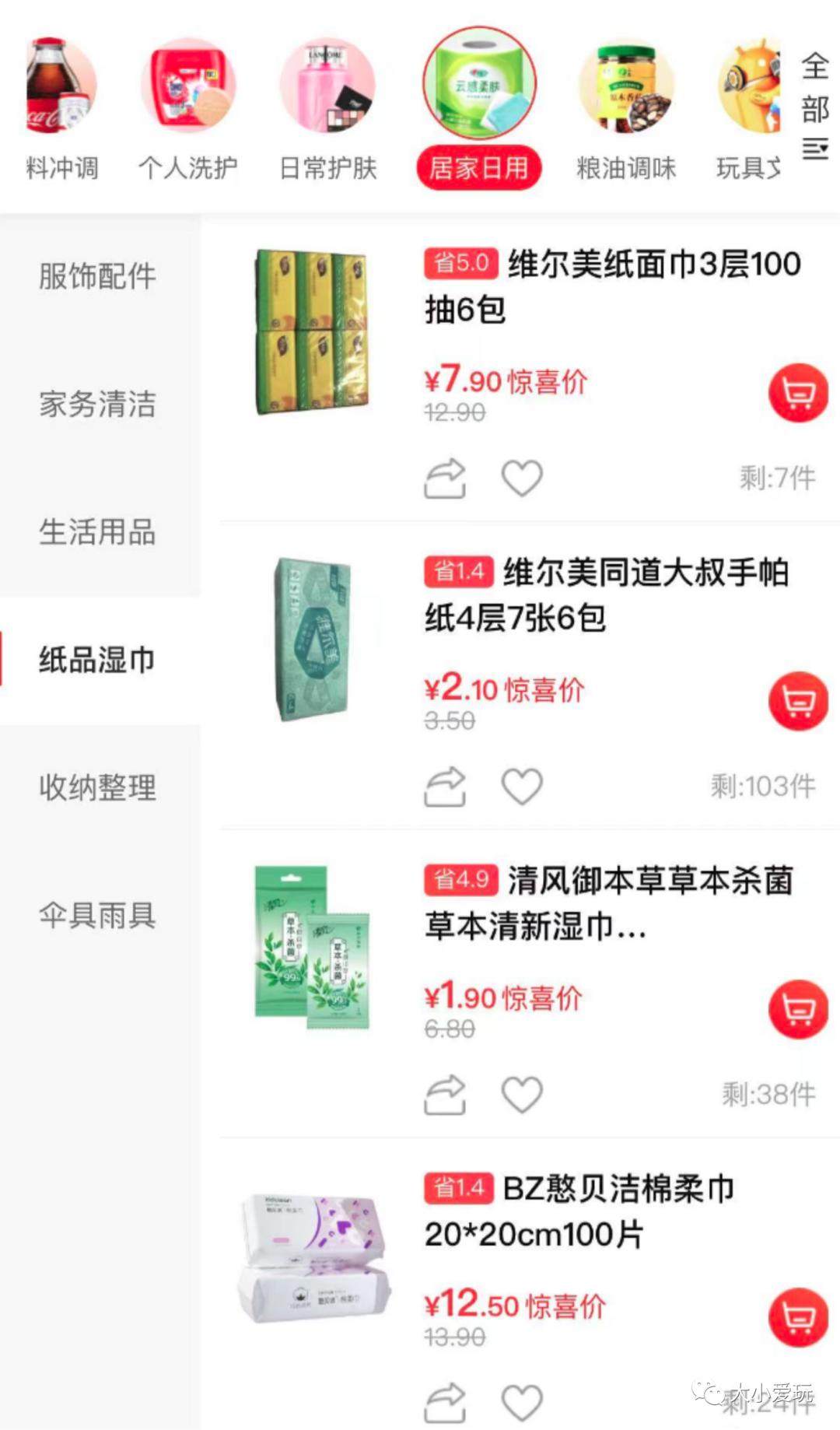This screenshot has height=1430, width=840.
Task: Heart the 清风御本草 wipes item
Action: [523, 1093]
